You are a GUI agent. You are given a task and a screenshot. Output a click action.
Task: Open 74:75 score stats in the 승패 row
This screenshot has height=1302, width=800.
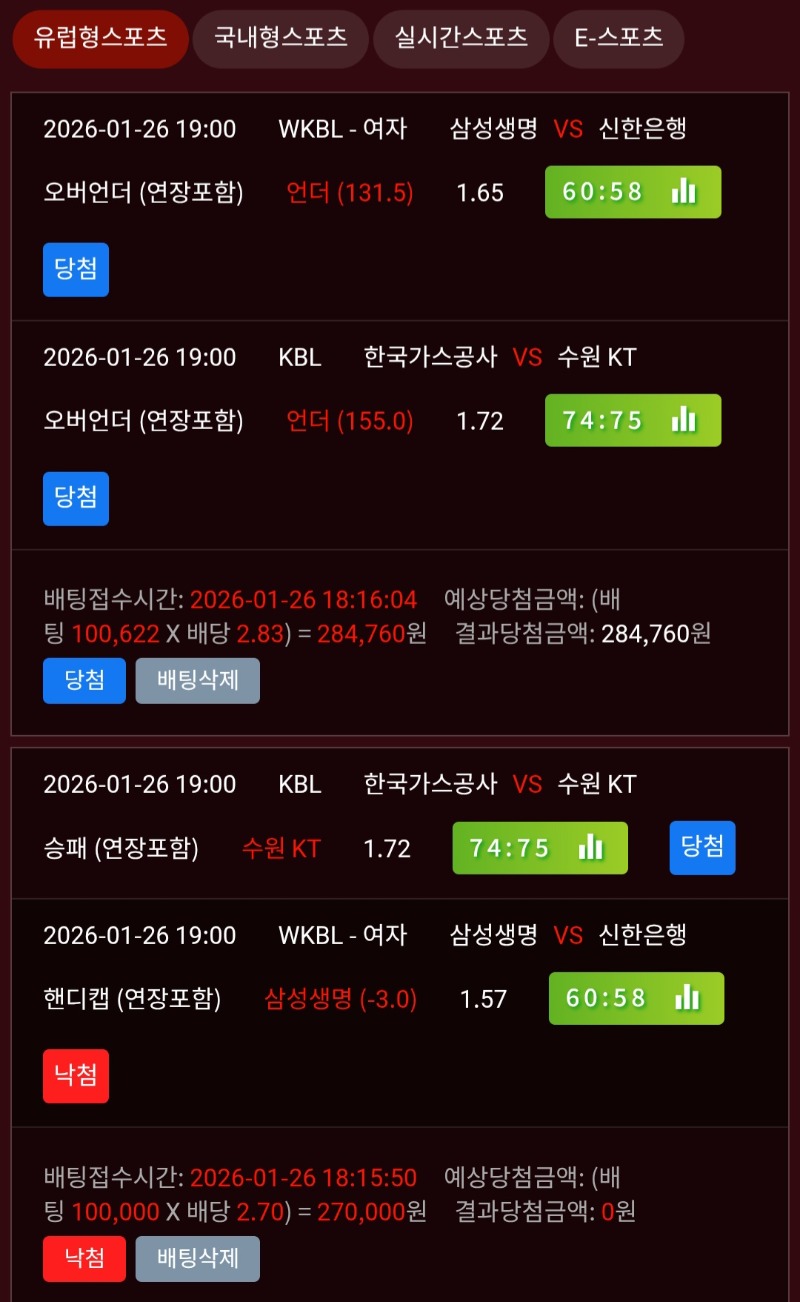pos(540,848)
